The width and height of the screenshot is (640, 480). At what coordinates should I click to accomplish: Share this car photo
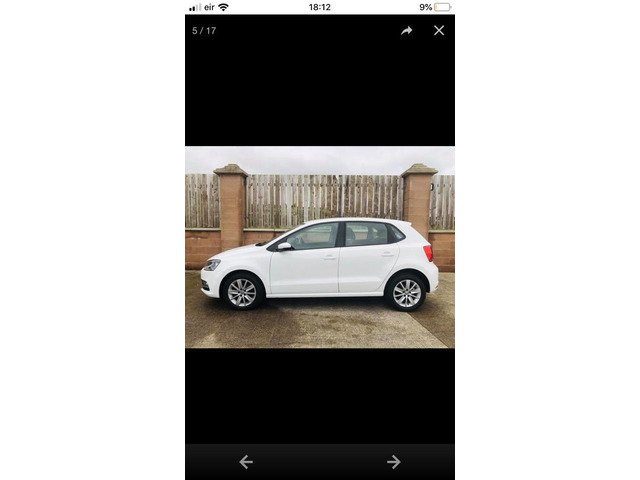click(407, 31)
